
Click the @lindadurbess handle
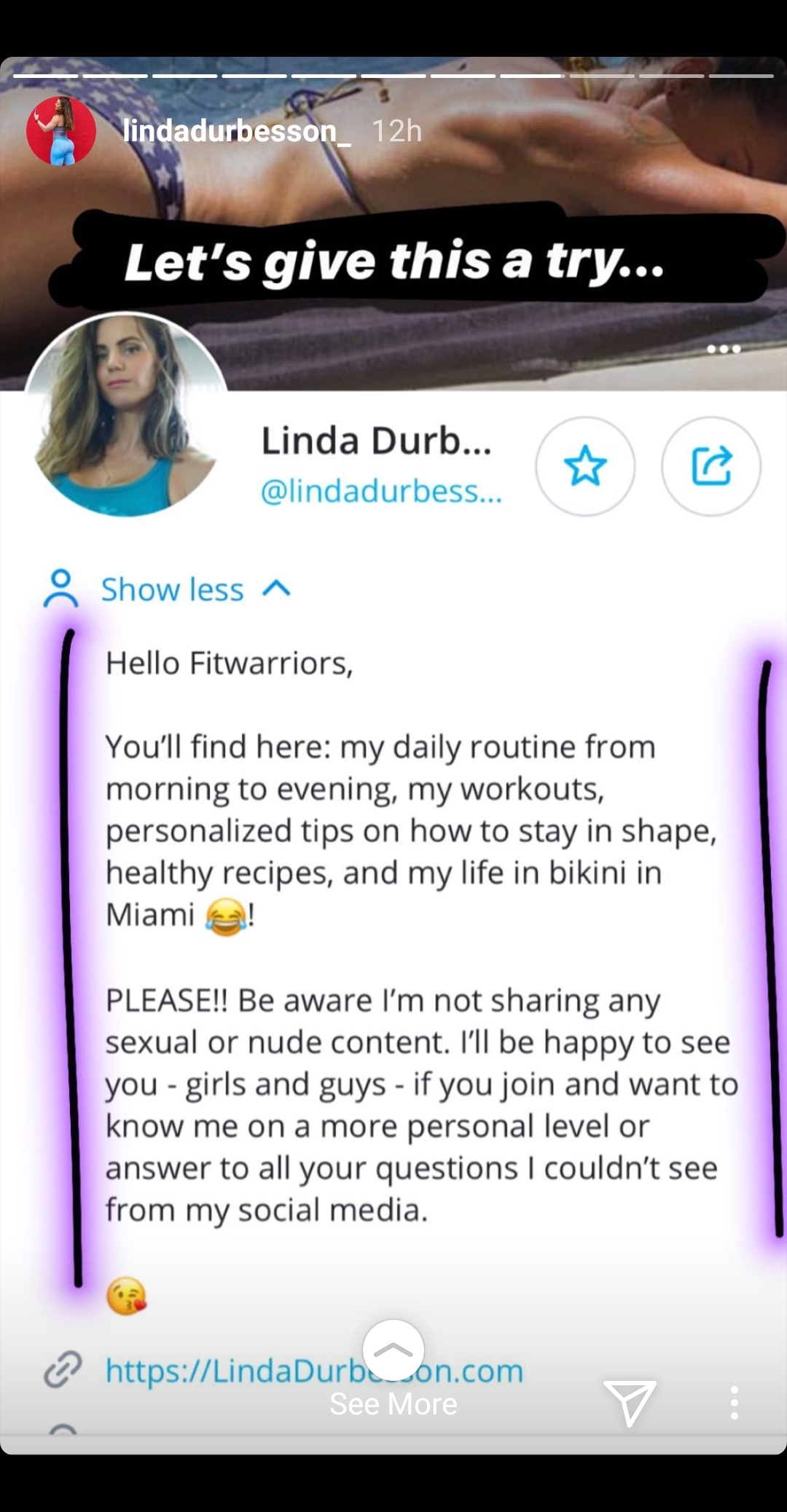pos(383,493)
